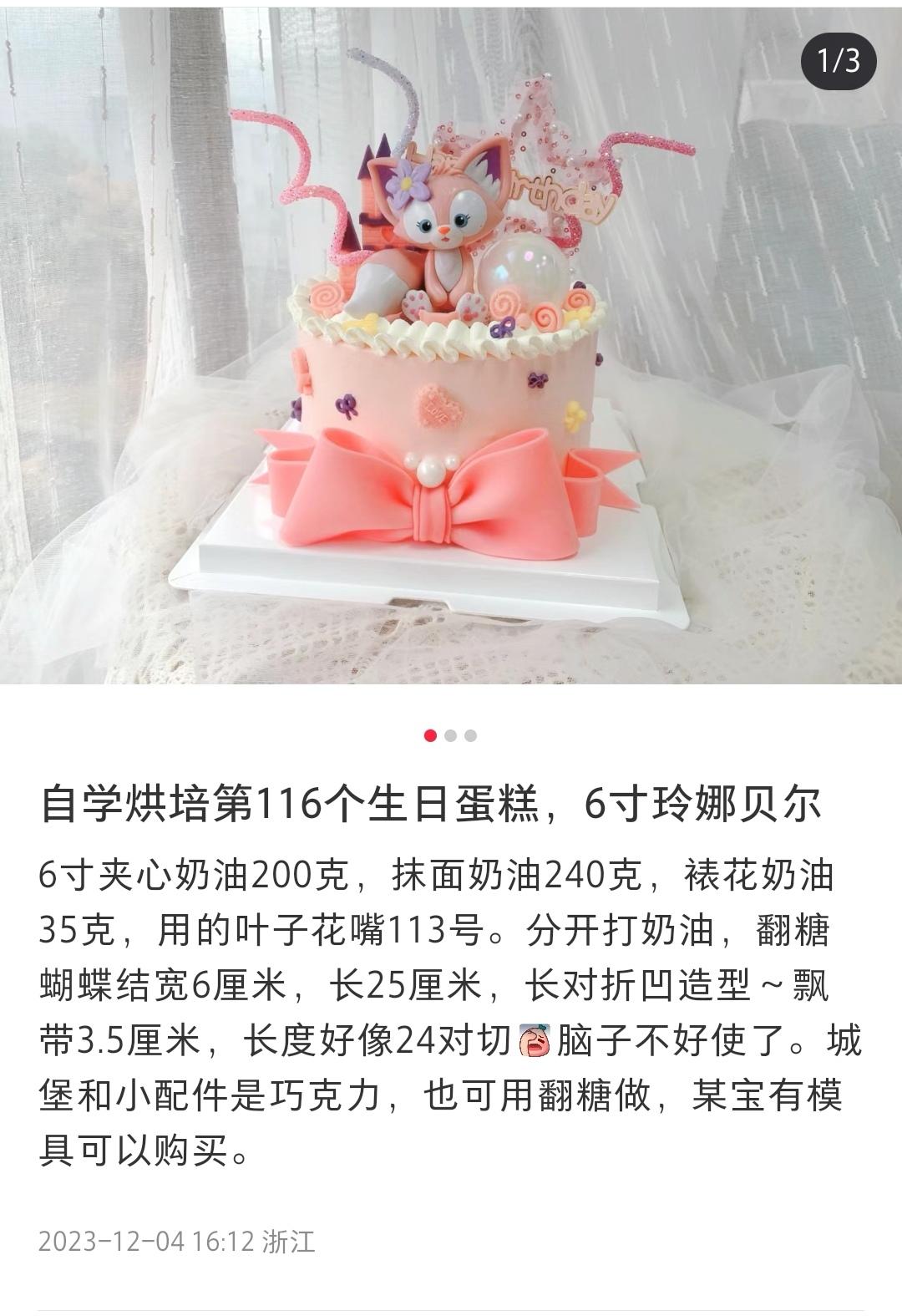Tap the image carousel page indicator dots
The image size is (902, 1316).
pos(450,736)
